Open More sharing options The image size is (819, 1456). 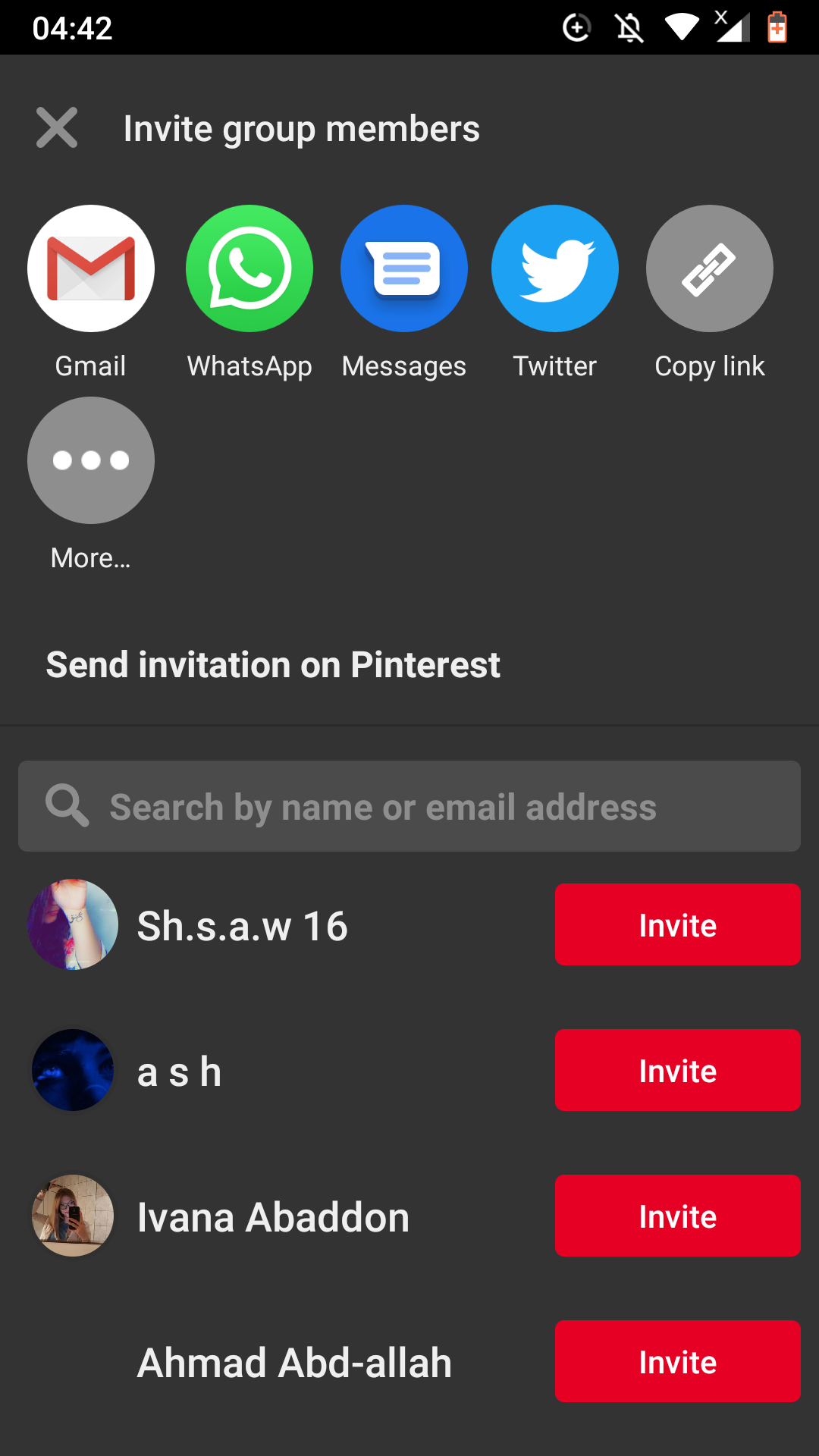[91, 460]
